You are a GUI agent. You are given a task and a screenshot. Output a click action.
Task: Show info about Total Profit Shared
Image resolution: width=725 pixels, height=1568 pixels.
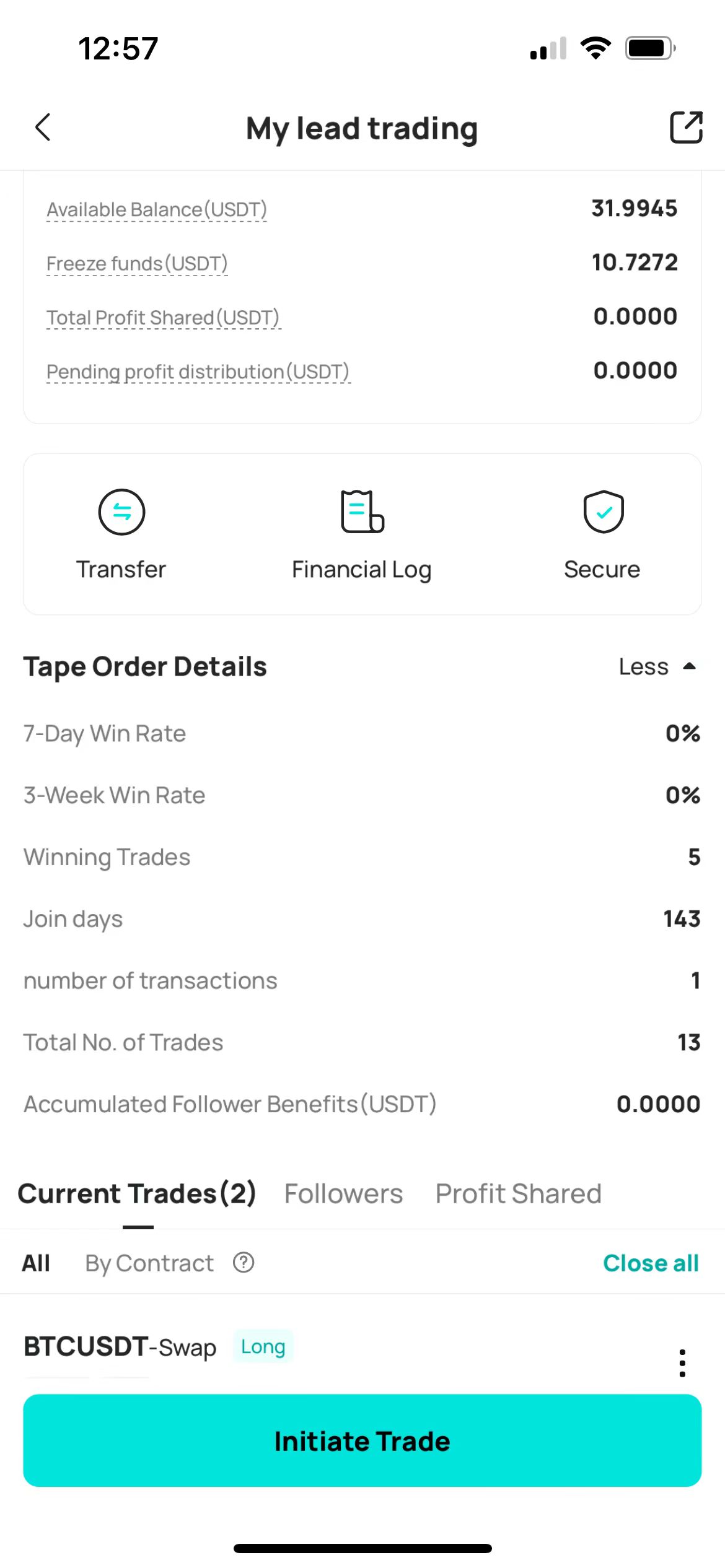[164, 318]
